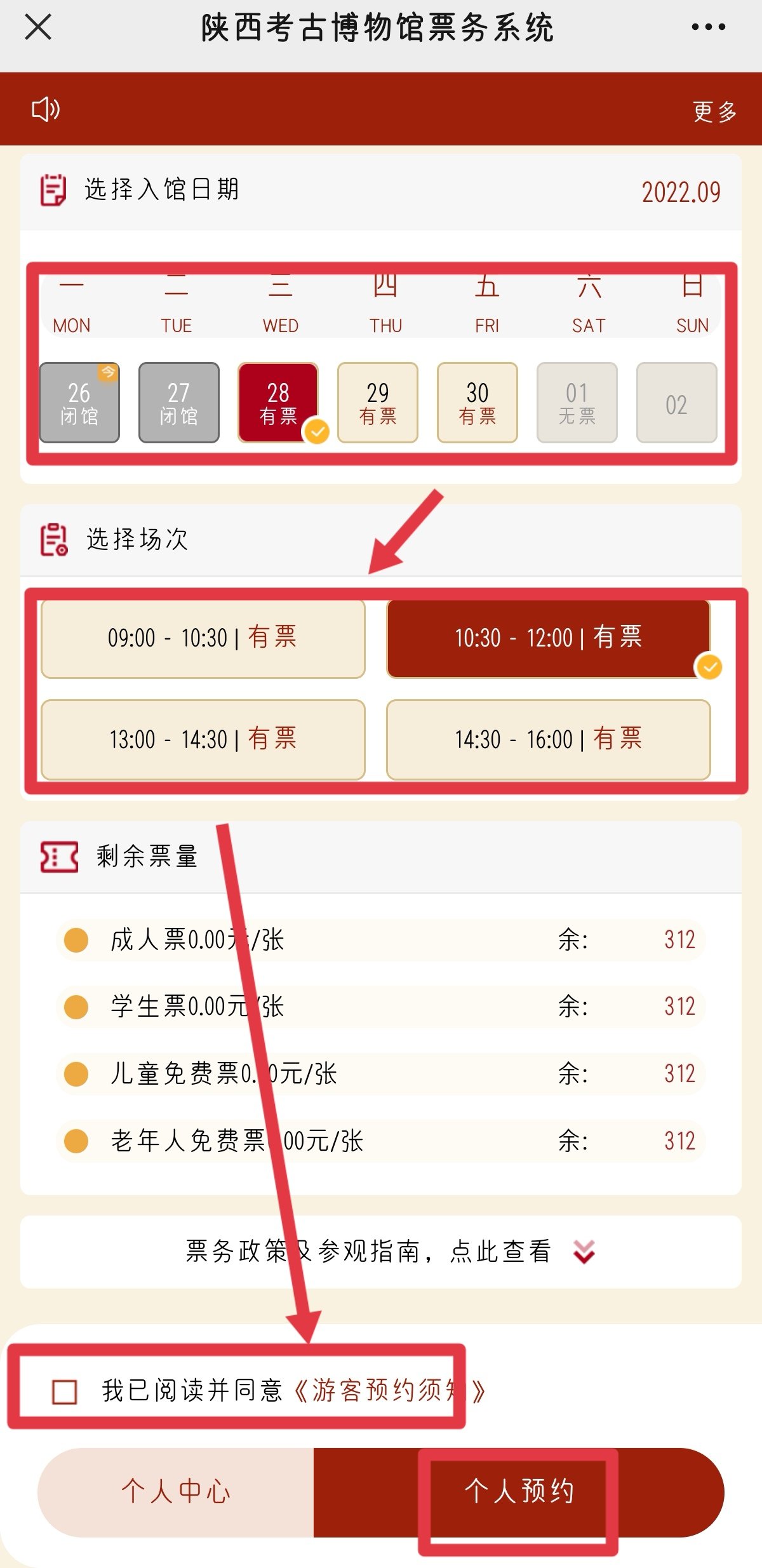
Task: Choose date 30 Friday
Action: (478, 403)
